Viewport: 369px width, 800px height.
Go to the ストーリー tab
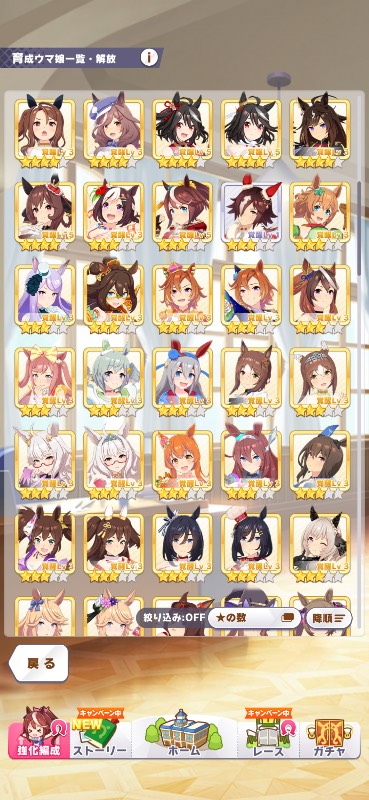[101, 733]
